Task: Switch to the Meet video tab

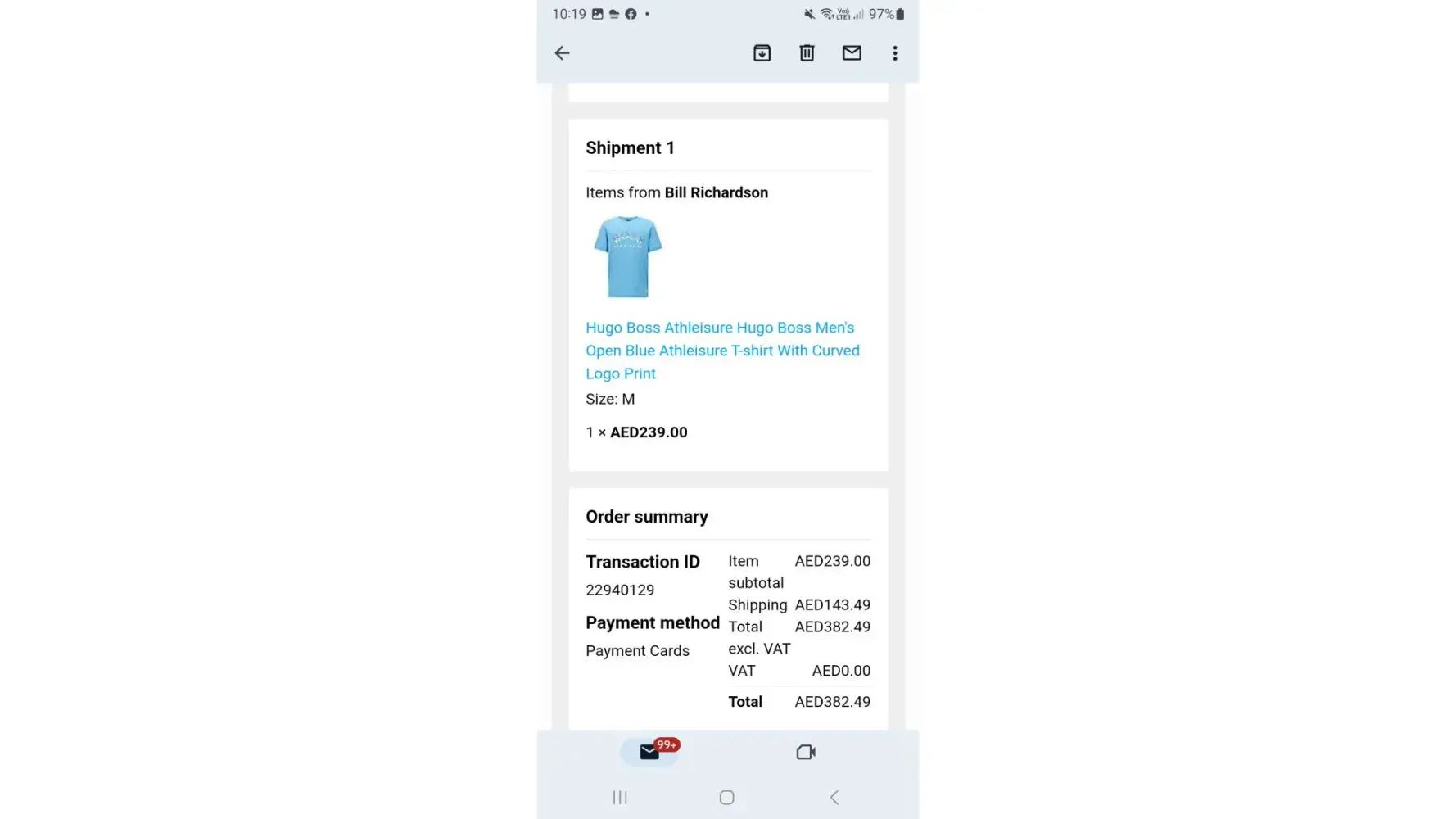Action: tap(806, 752)
